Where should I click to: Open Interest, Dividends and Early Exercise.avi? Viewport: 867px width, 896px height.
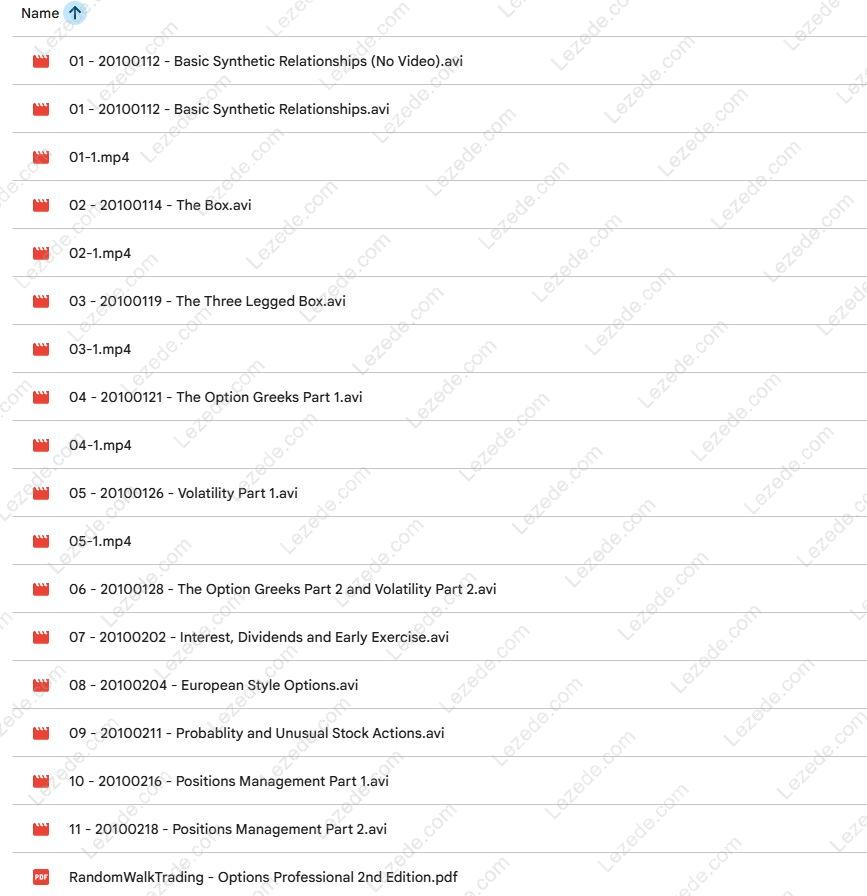(259, 637)
